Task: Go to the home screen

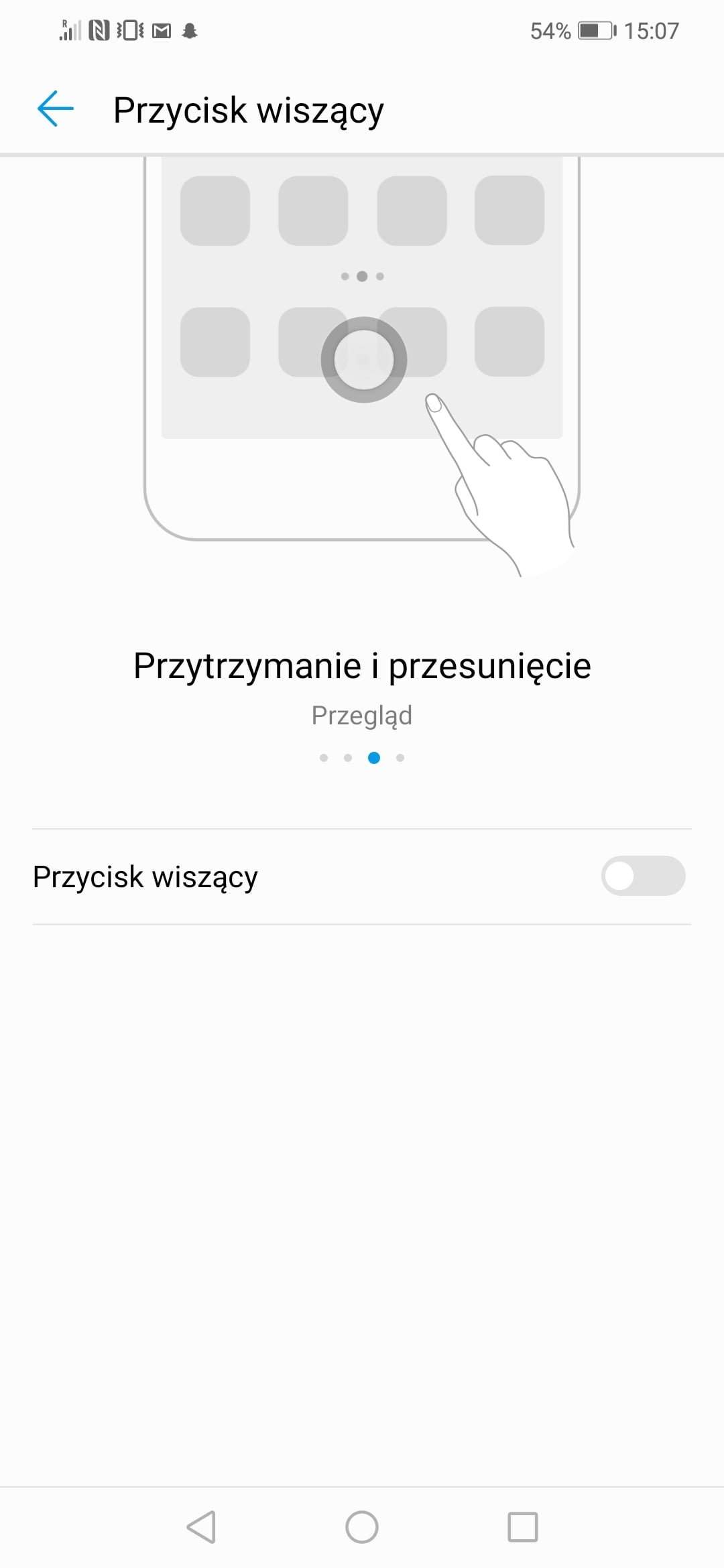Action: 362,1527
